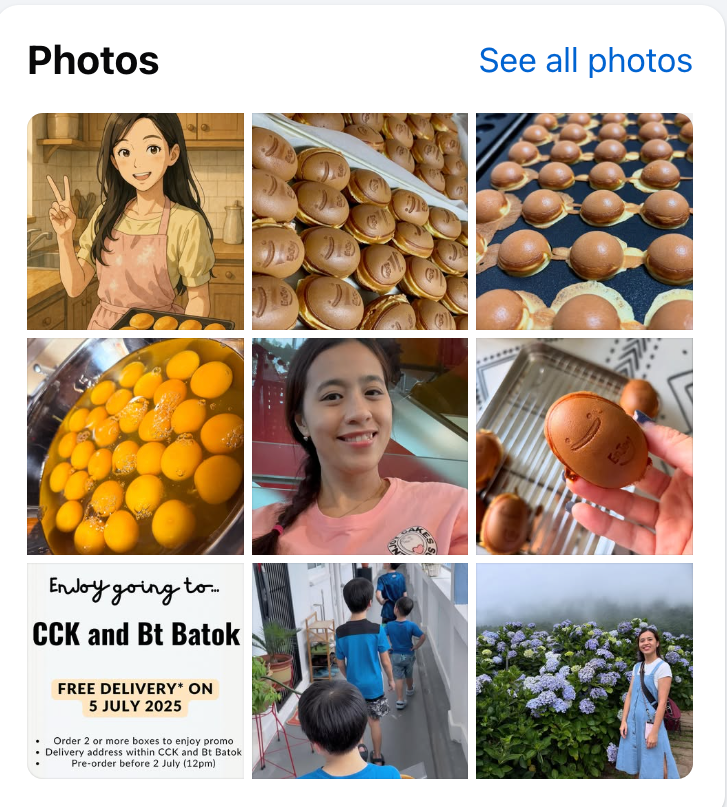View the photo of a hand holding a smiley pancake
The width and height of the screenshot is (727, 807).
(x=584, y=446)
